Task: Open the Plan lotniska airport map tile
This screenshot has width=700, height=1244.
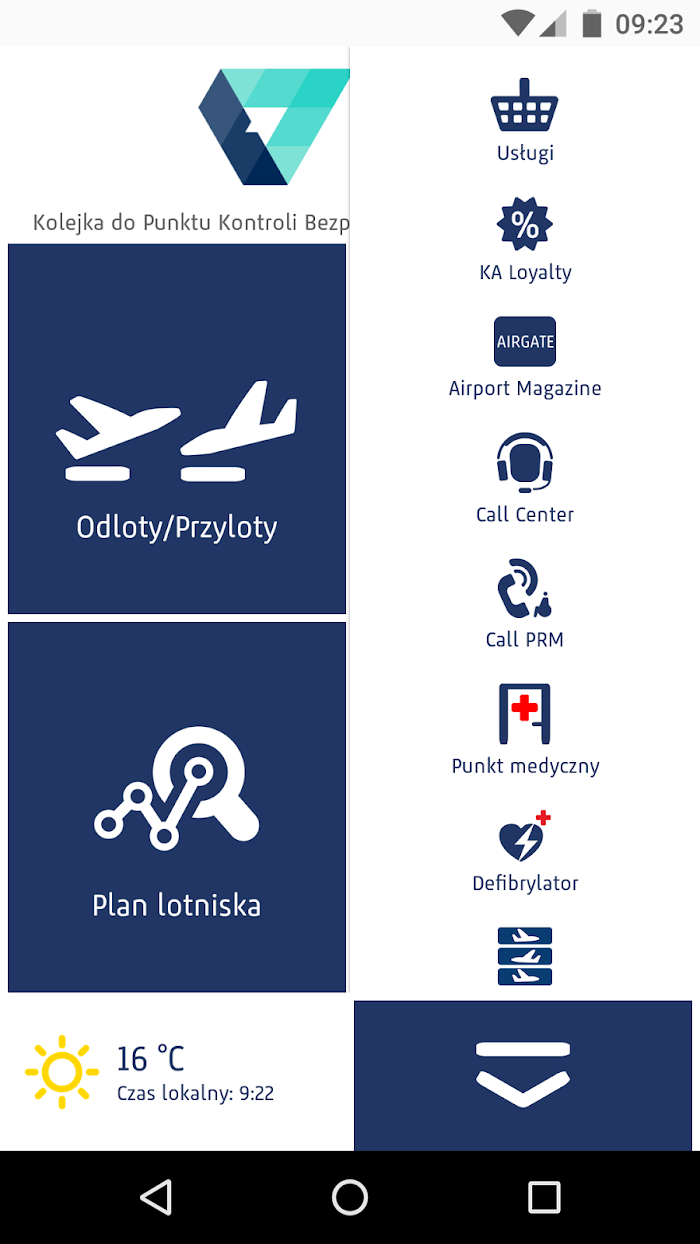Action: pyautogui.click(x=177, y=807)
